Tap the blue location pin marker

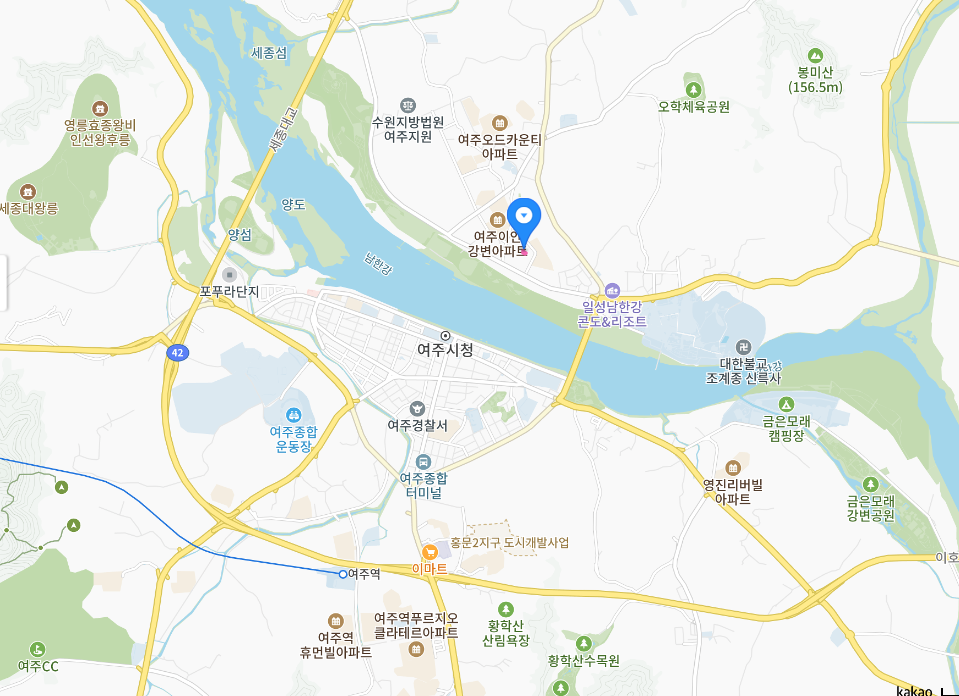pyautogui.click(x=524, y=218)
